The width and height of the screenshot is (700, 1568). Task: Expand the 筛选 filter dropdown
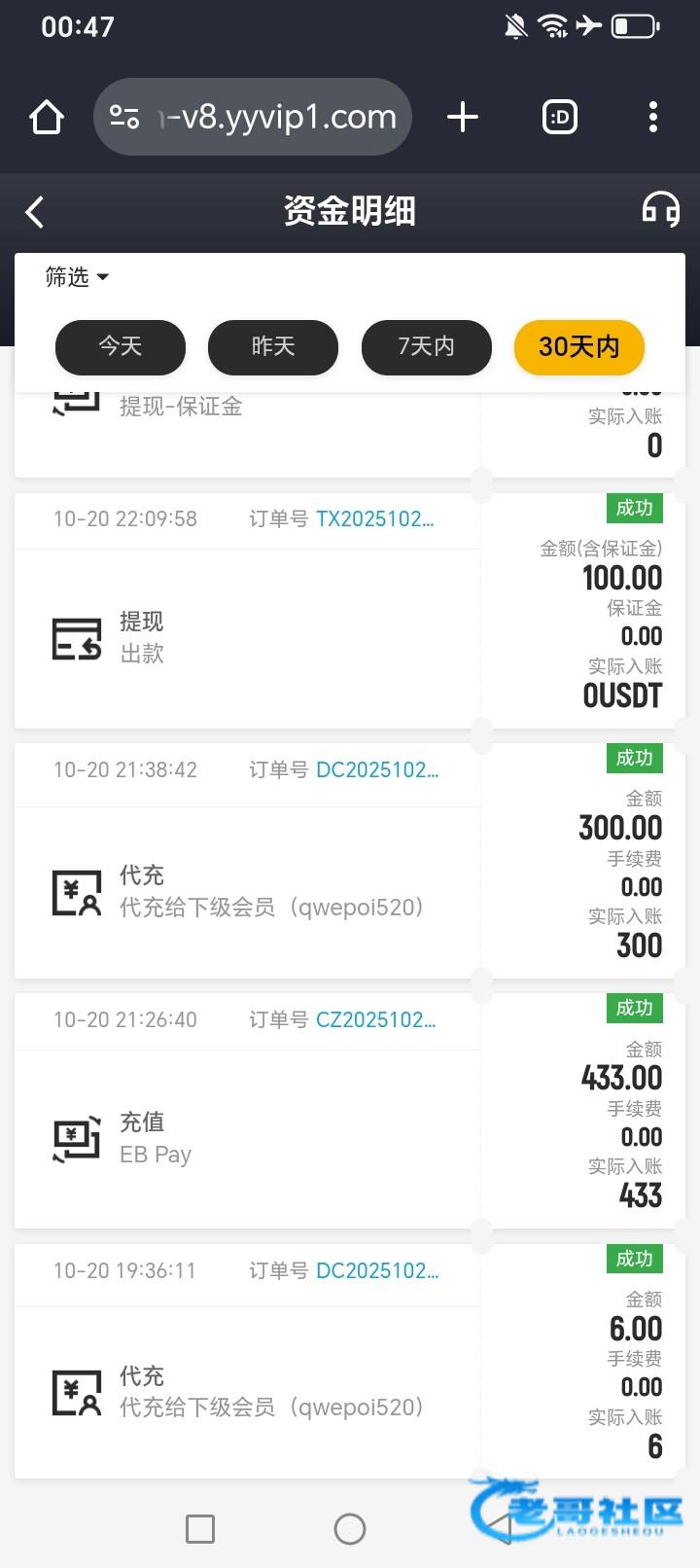pos(77,277)
